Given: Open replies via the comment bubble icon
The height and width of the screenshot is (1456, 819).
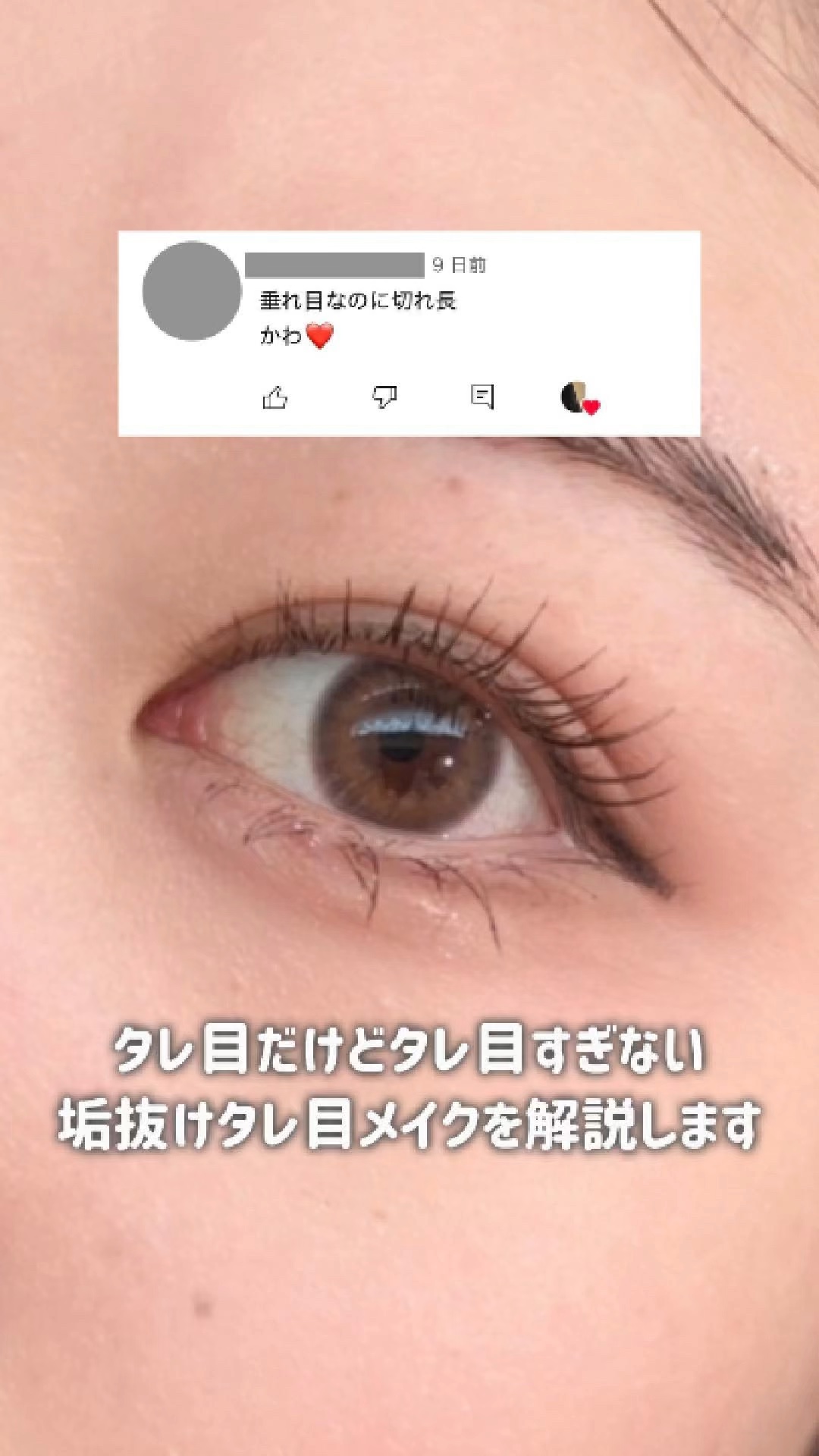Looking at the screenshot, I should [484, 397].
